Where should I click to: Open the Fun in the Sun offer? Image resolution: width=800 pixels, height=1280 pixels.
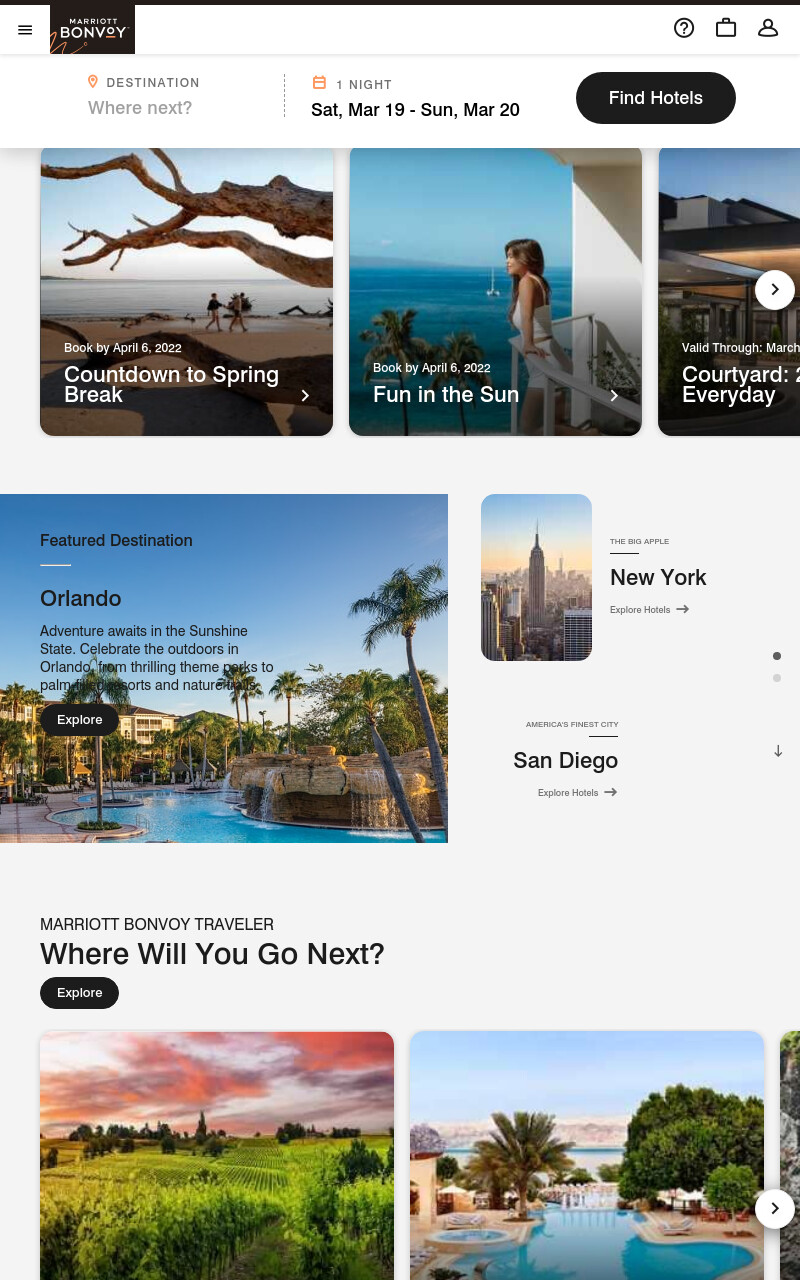pyautogui.click(x=495, y=290)
